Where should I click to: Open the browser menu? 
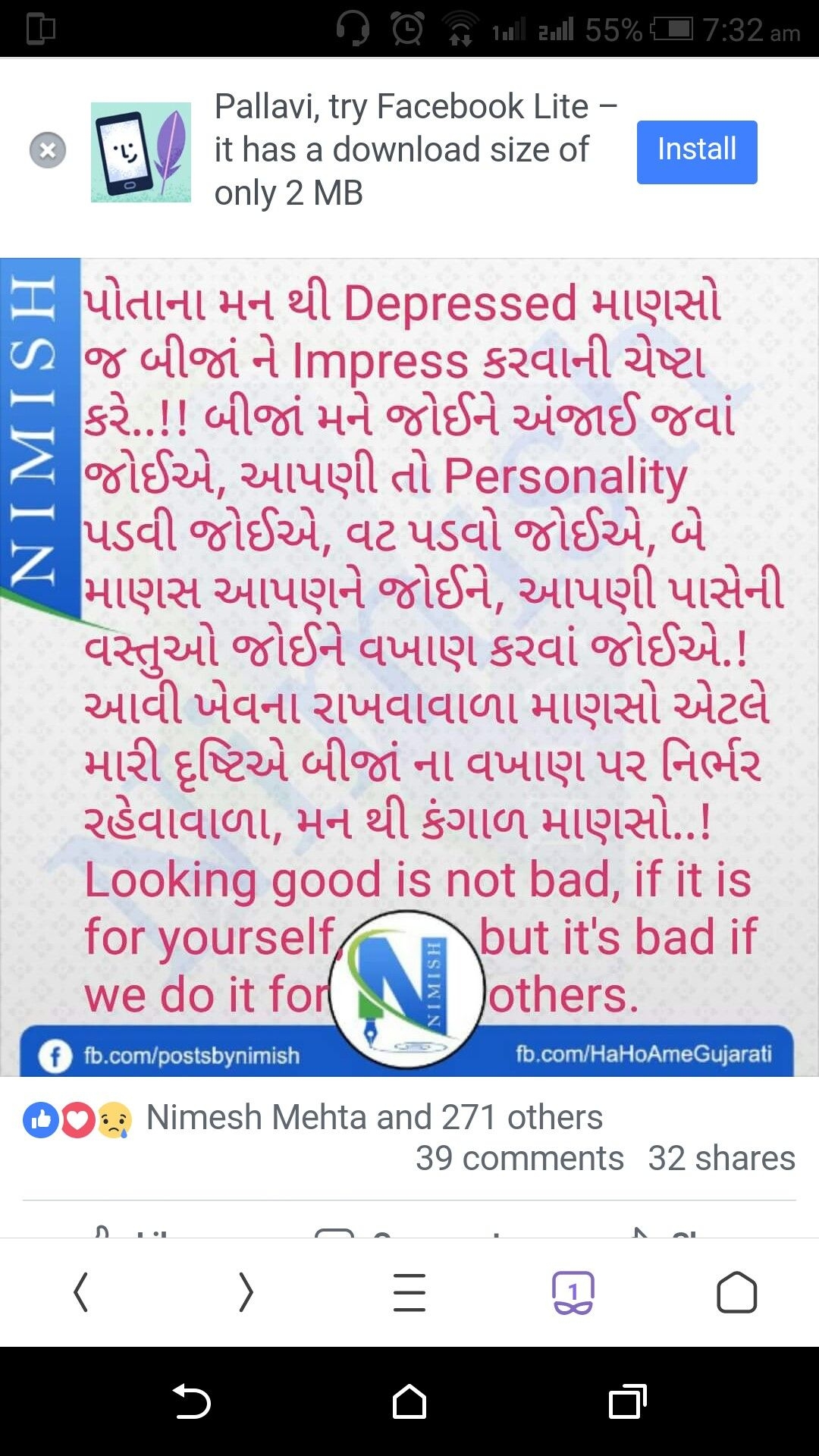click(x=409, y=1292)
